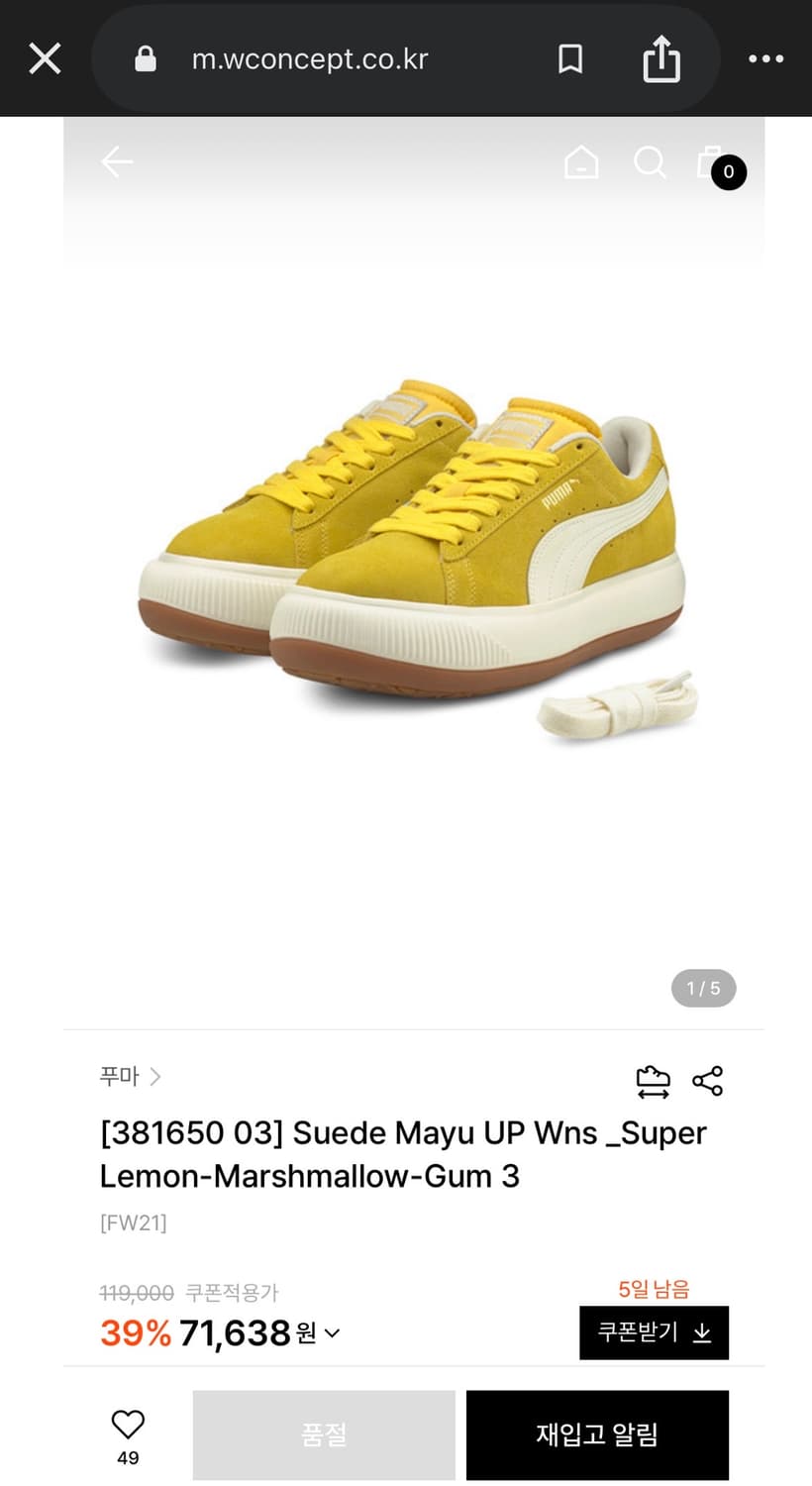Click the 1/5 image page indicator
The width and height of the screenshot is (812, 1486).
pos(703,988)
